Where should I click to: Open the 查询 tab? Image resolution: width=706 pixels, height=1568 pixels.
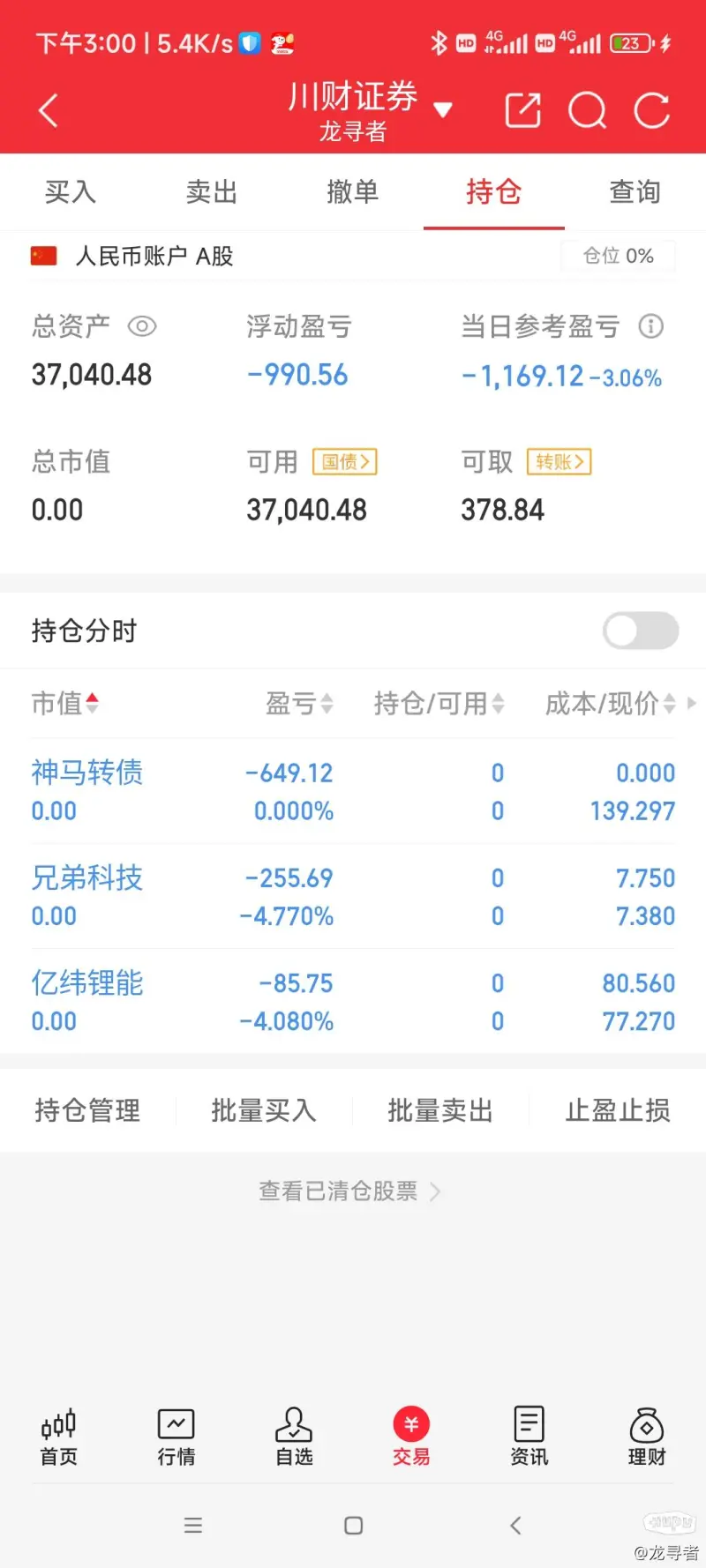[635, 192]
